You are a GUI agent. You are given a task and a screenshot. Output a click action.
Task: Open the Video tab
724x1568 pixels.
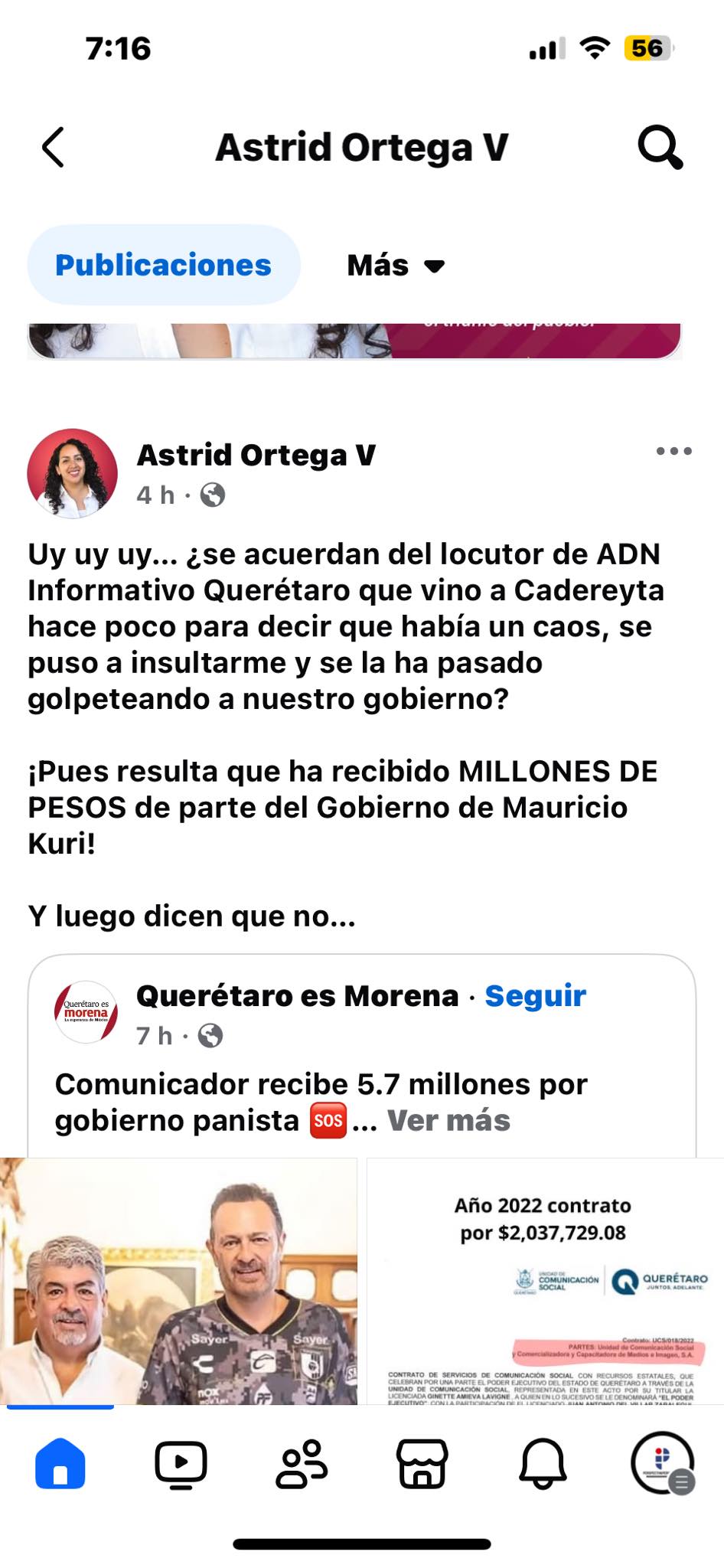(181, 1463)
